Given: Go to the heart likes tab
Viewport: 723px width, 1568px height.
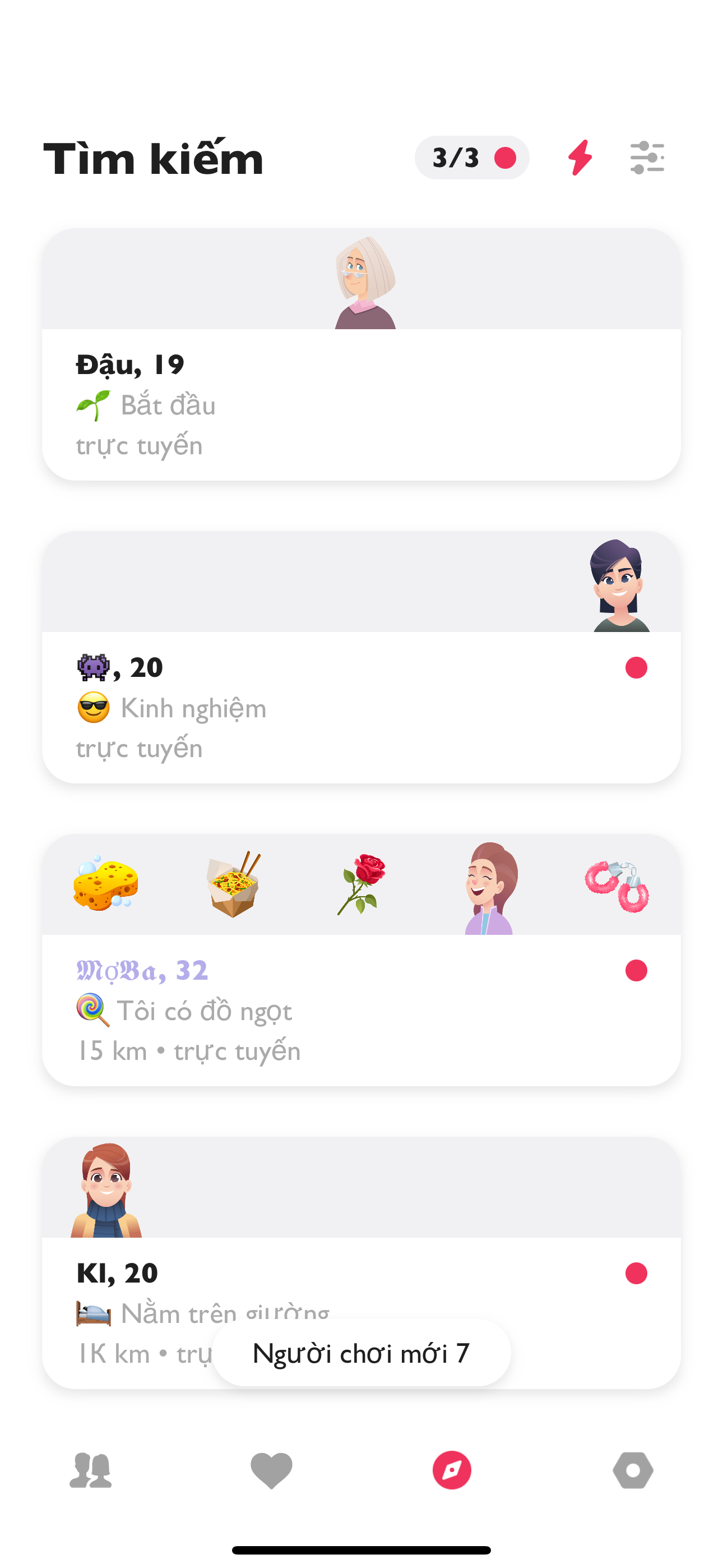Looking at the screenshot, I should pos(271,1470).
